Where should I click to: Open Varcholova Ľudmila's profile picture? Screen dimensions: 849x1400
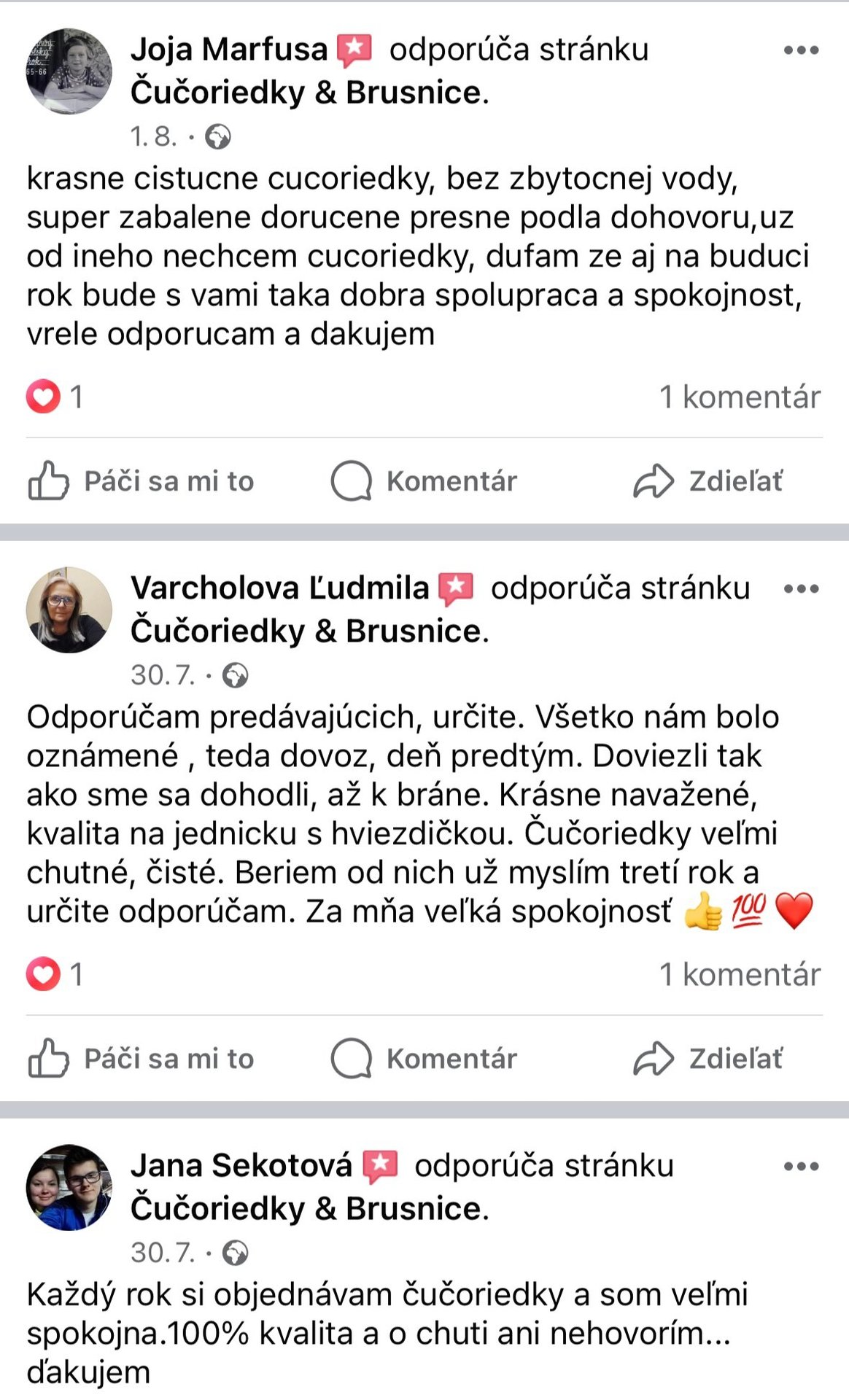click(69, 610)
